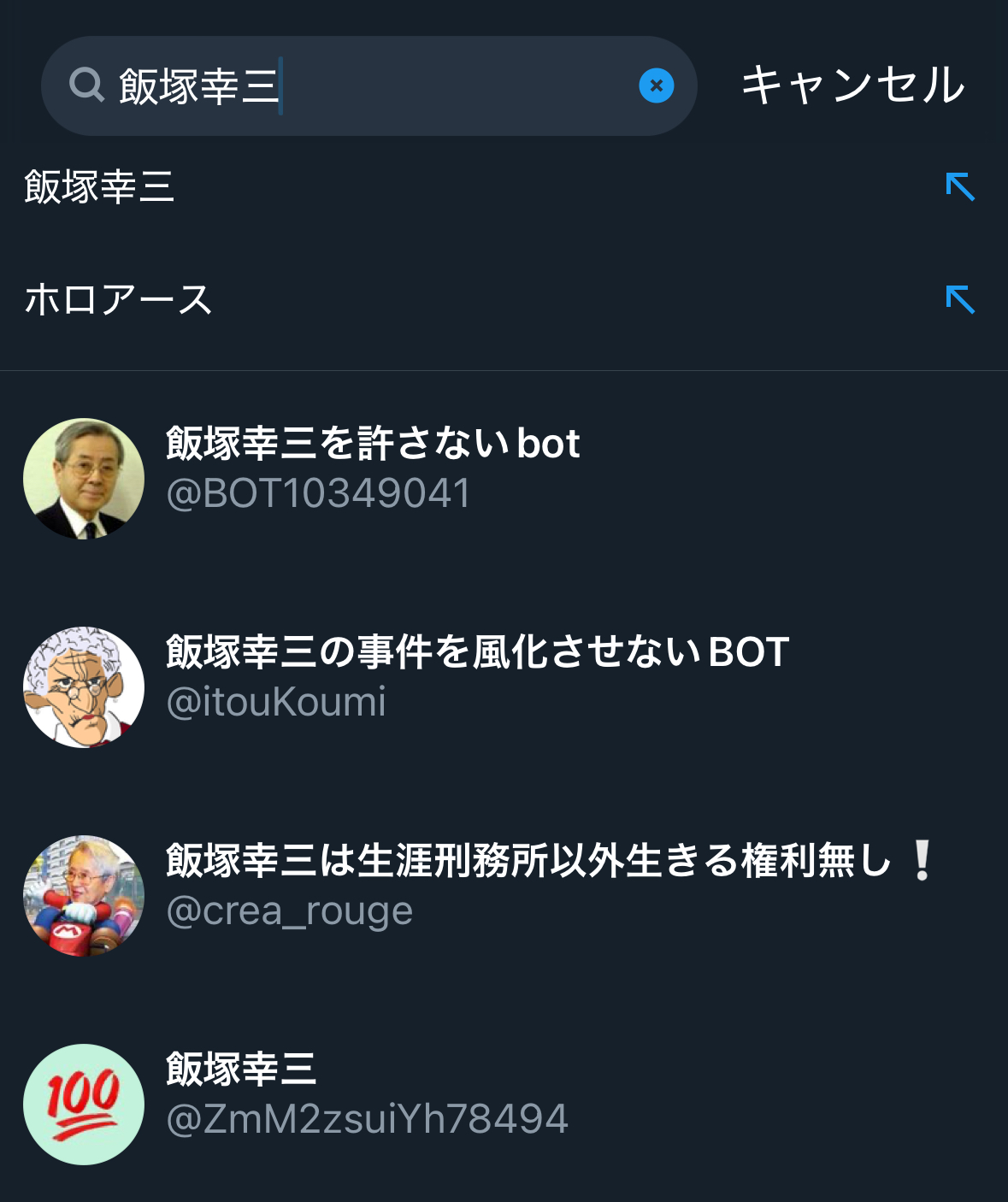Cancel the search with キャンセル

[x=852, y=85]
